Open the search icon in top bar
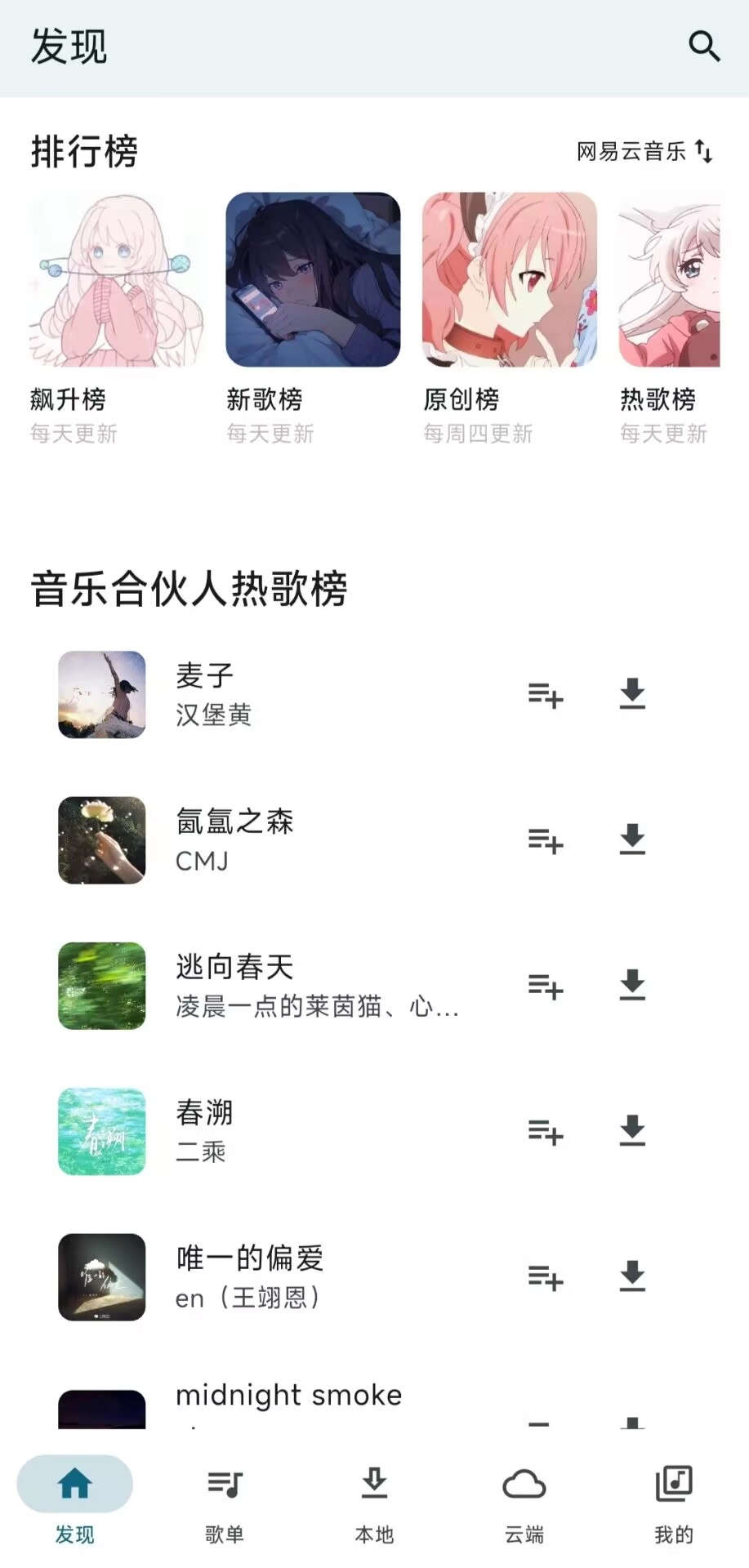Viewport: 749px width, 1568px height. [704, 45]
